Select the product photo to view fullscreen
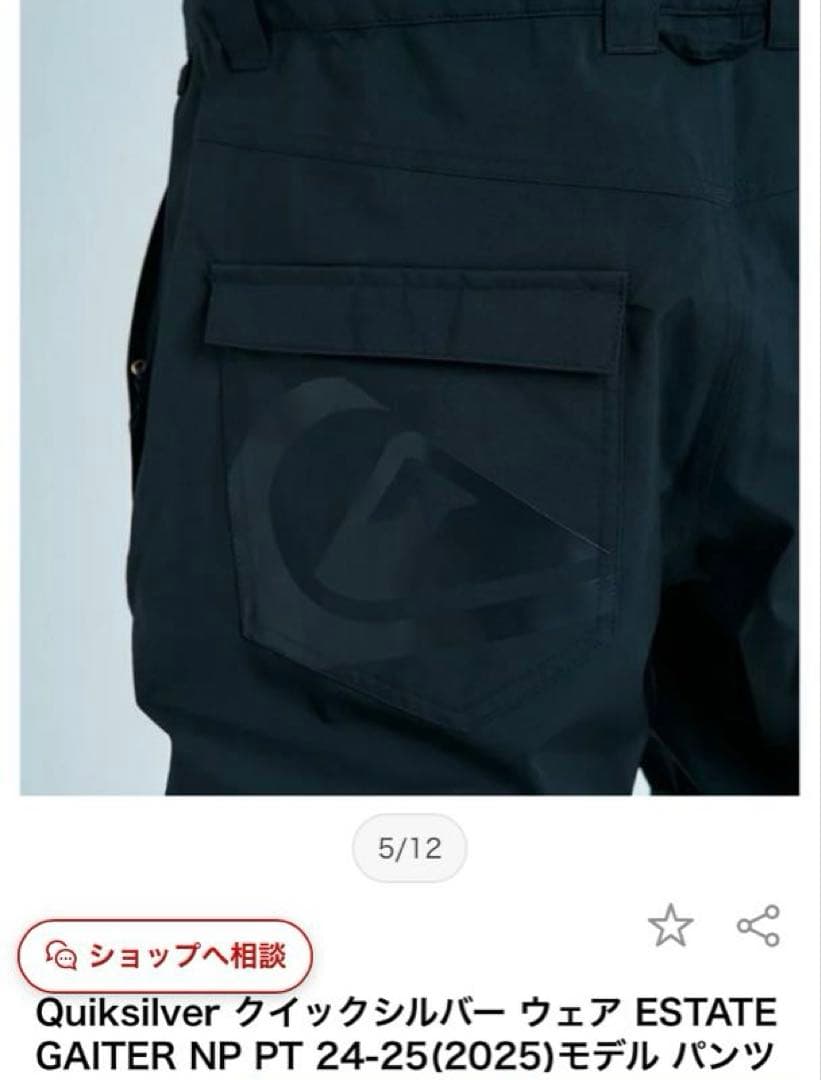Image resolution: width=821 pixels, height=1080 pixels. [x=410, y=400]
